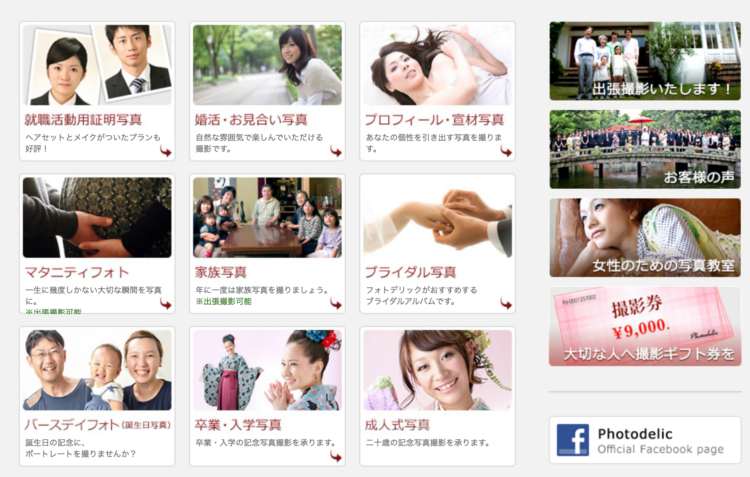Open the 撮影ギフト券 banner
The height and width of the screenshot is (477, 750).
click(x=644, y=326)
